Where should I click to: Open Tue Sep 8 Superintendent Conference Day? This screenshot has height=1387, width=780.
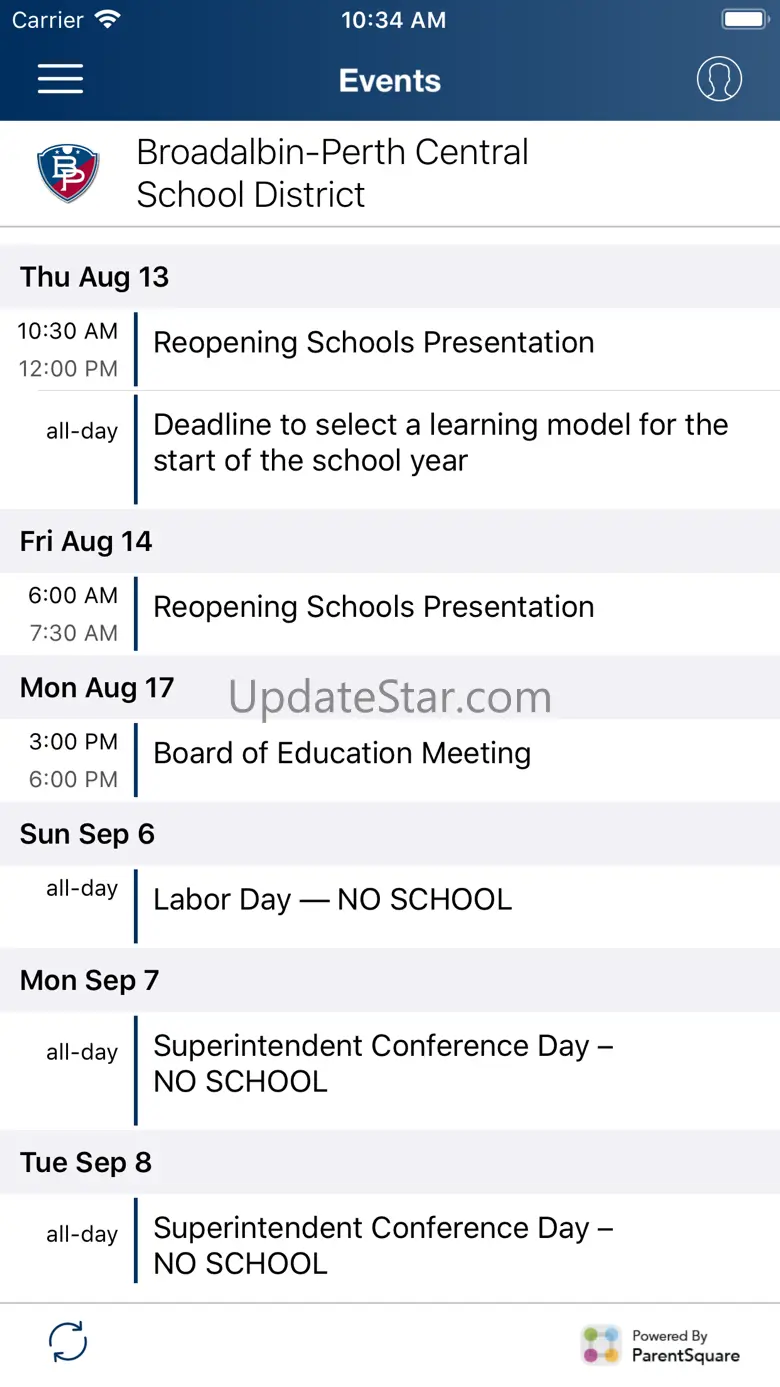[382, 1245]
